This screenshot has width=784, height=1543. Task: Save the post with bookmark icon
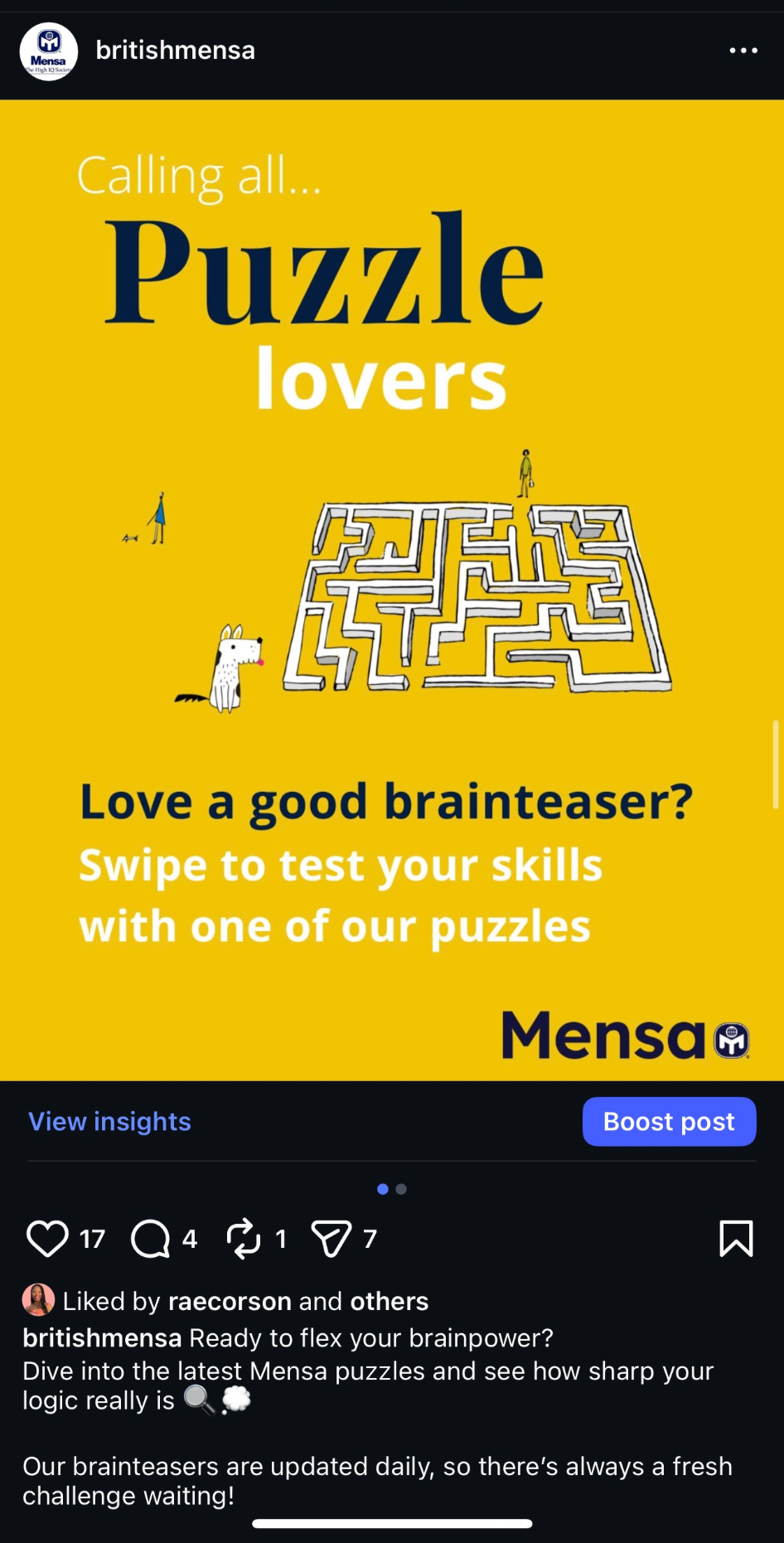736,1238
